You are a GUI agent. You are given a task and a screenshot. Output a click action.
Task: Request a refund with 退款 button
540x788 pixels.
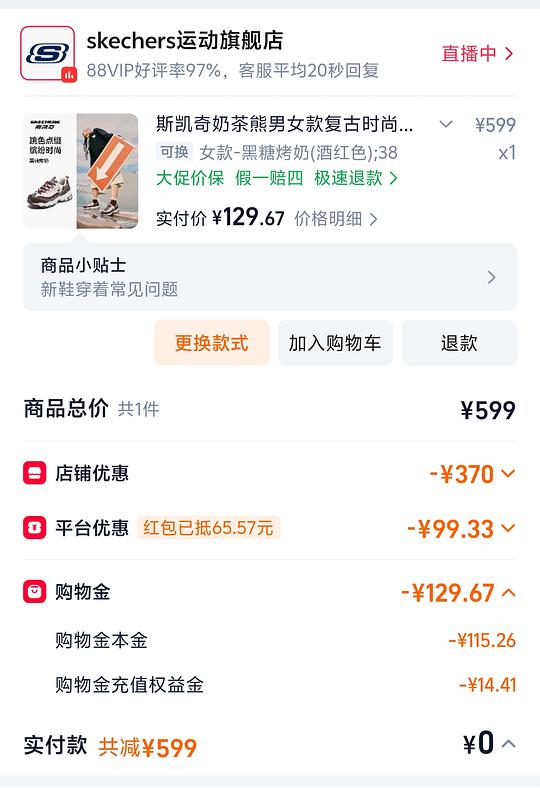pyautogui.click(x=459, y=343)
